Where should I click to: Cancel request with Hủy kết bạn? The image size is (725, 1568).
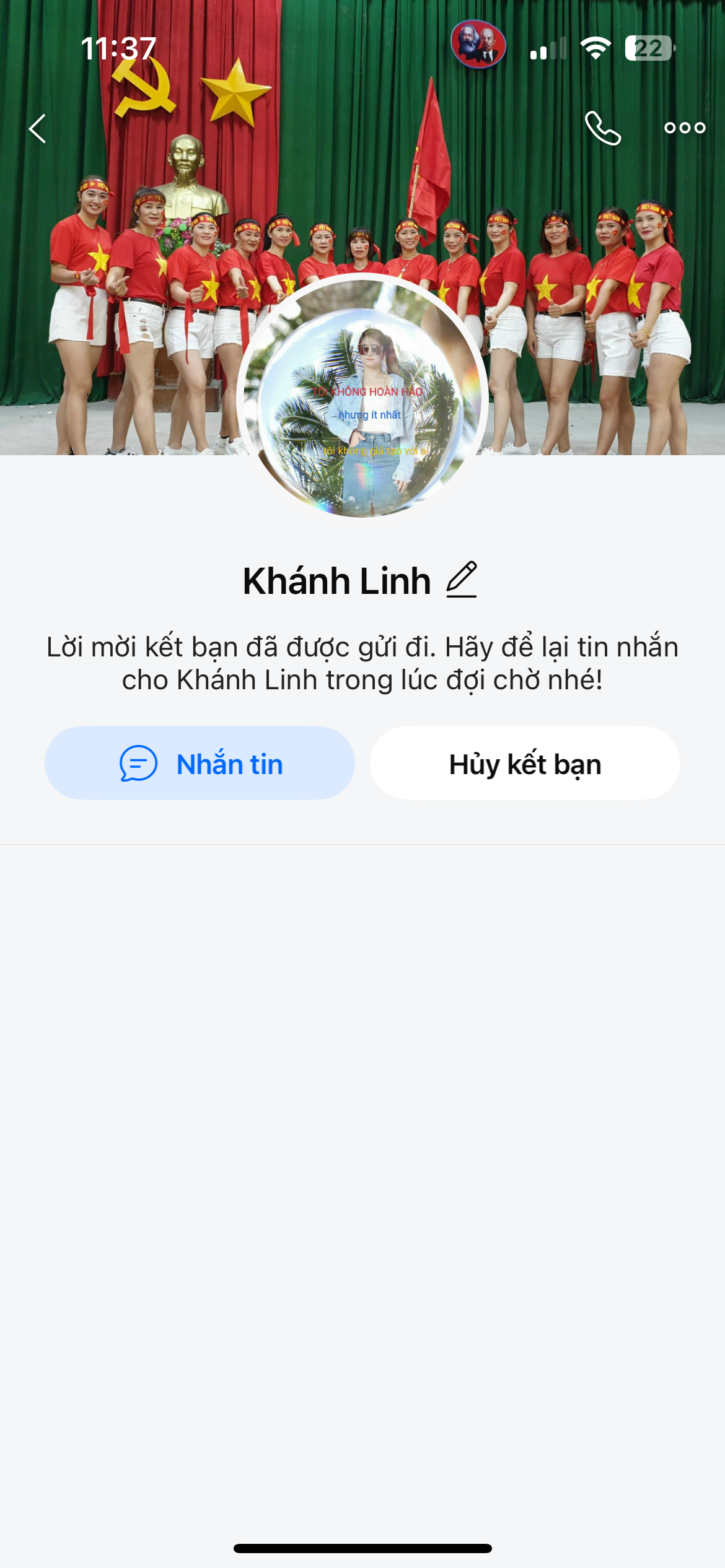tap(525, 763)
